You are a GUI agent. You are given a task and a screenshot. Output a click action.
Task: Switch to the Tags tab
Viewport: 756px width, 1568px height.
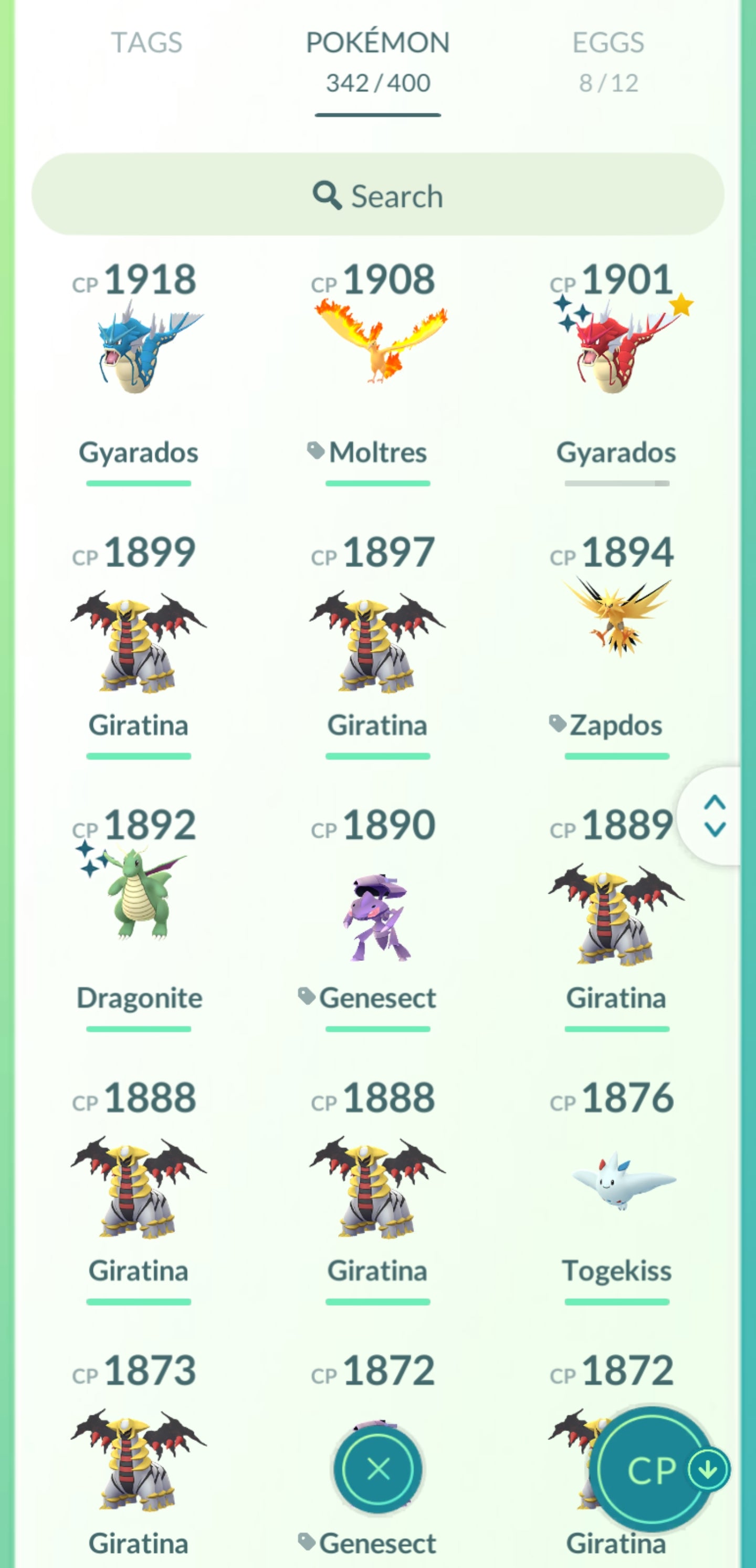(146, 43)
